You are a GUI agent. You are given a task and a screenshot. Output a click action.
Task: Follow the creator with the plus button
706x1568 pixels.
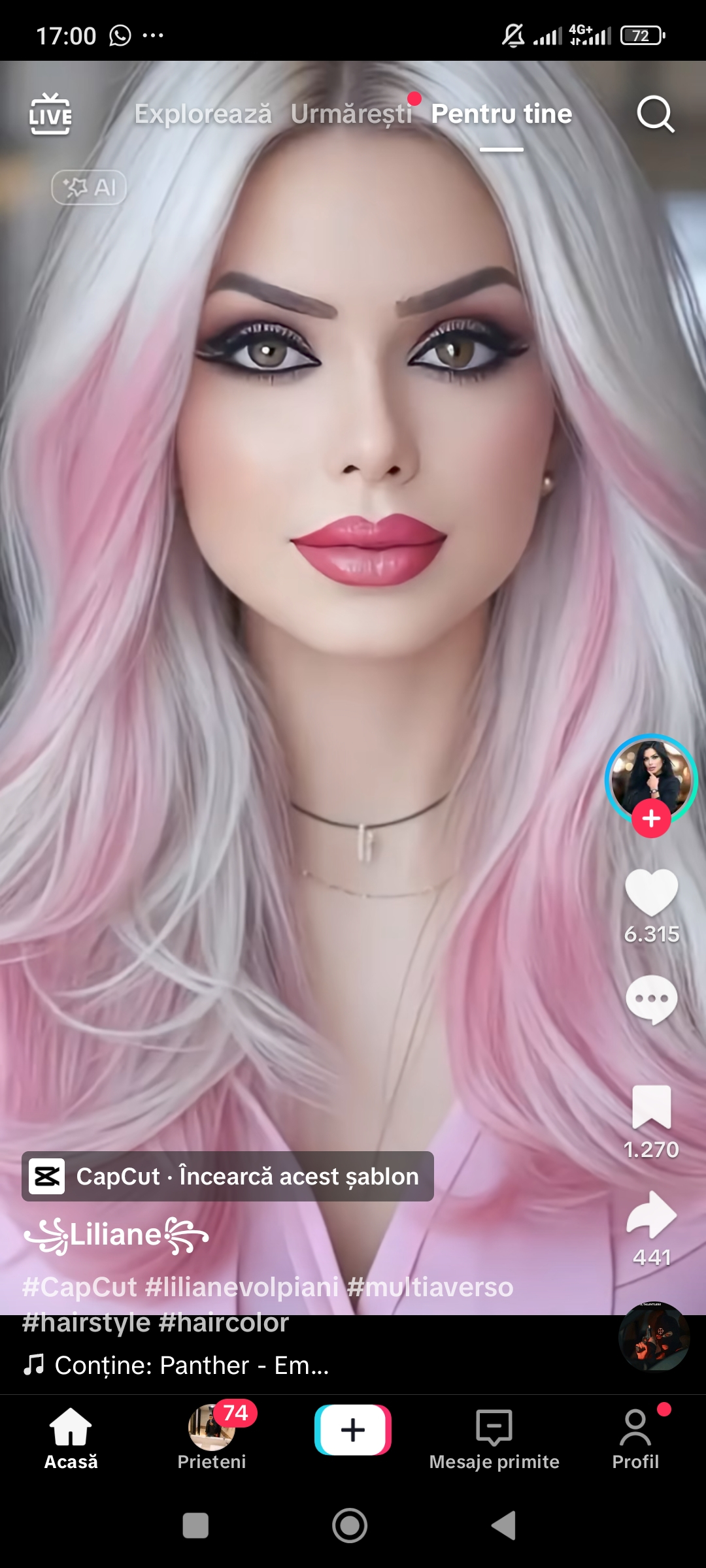[651, 818]
